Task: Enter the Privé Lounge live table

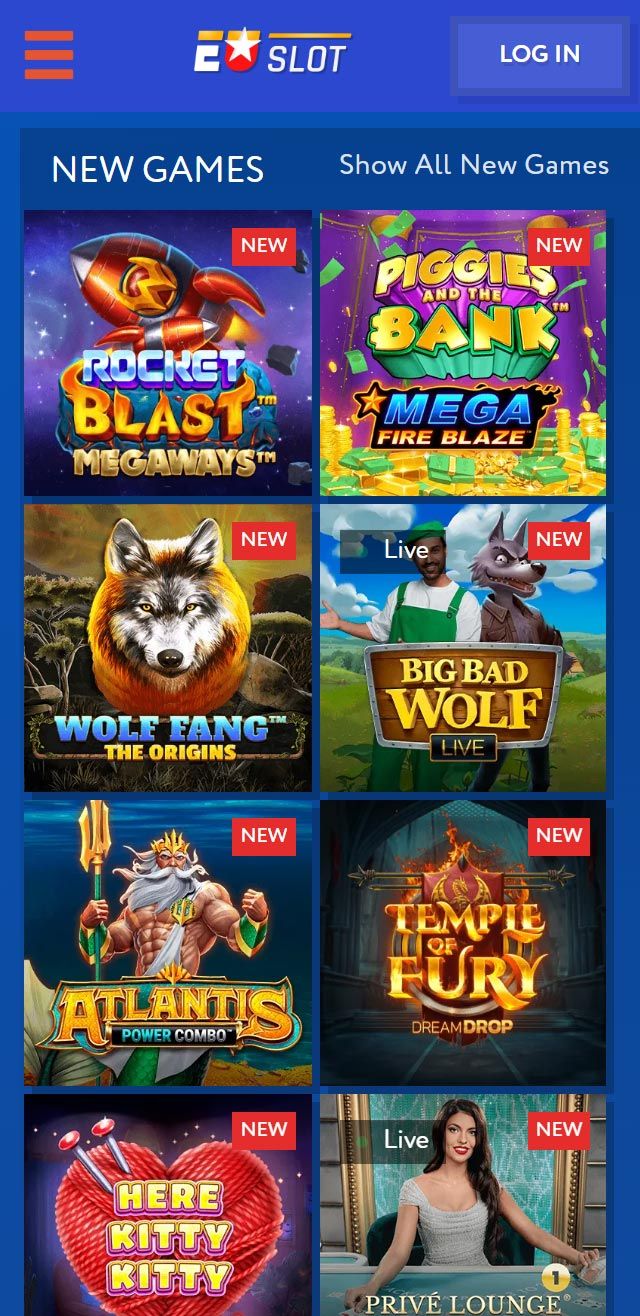Action: click(x=463, y=1205)
